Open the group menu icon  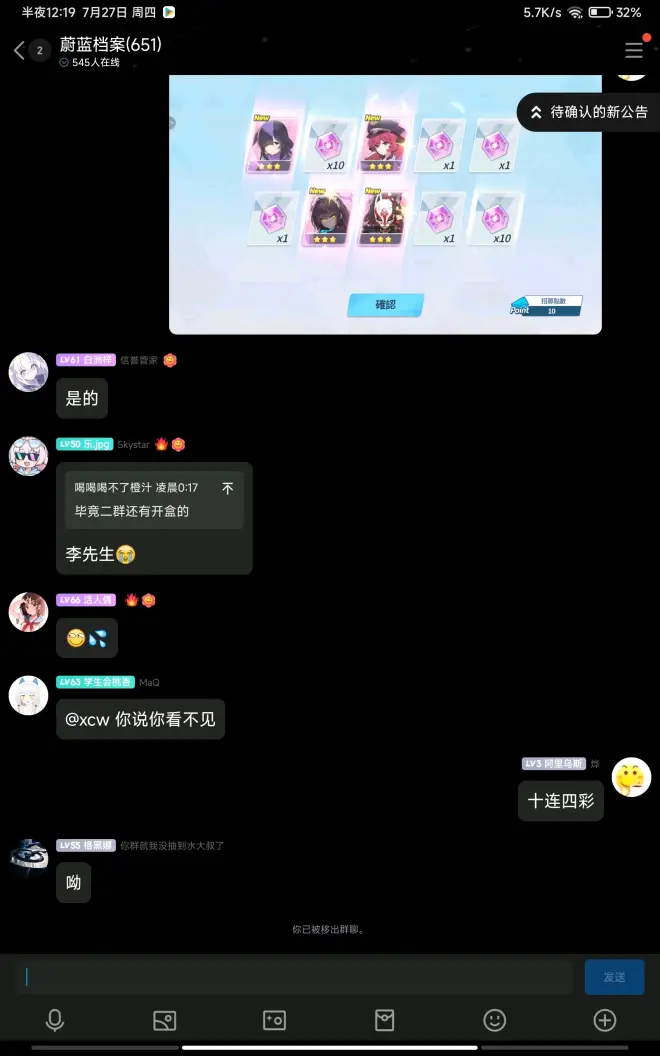point(634,51)
